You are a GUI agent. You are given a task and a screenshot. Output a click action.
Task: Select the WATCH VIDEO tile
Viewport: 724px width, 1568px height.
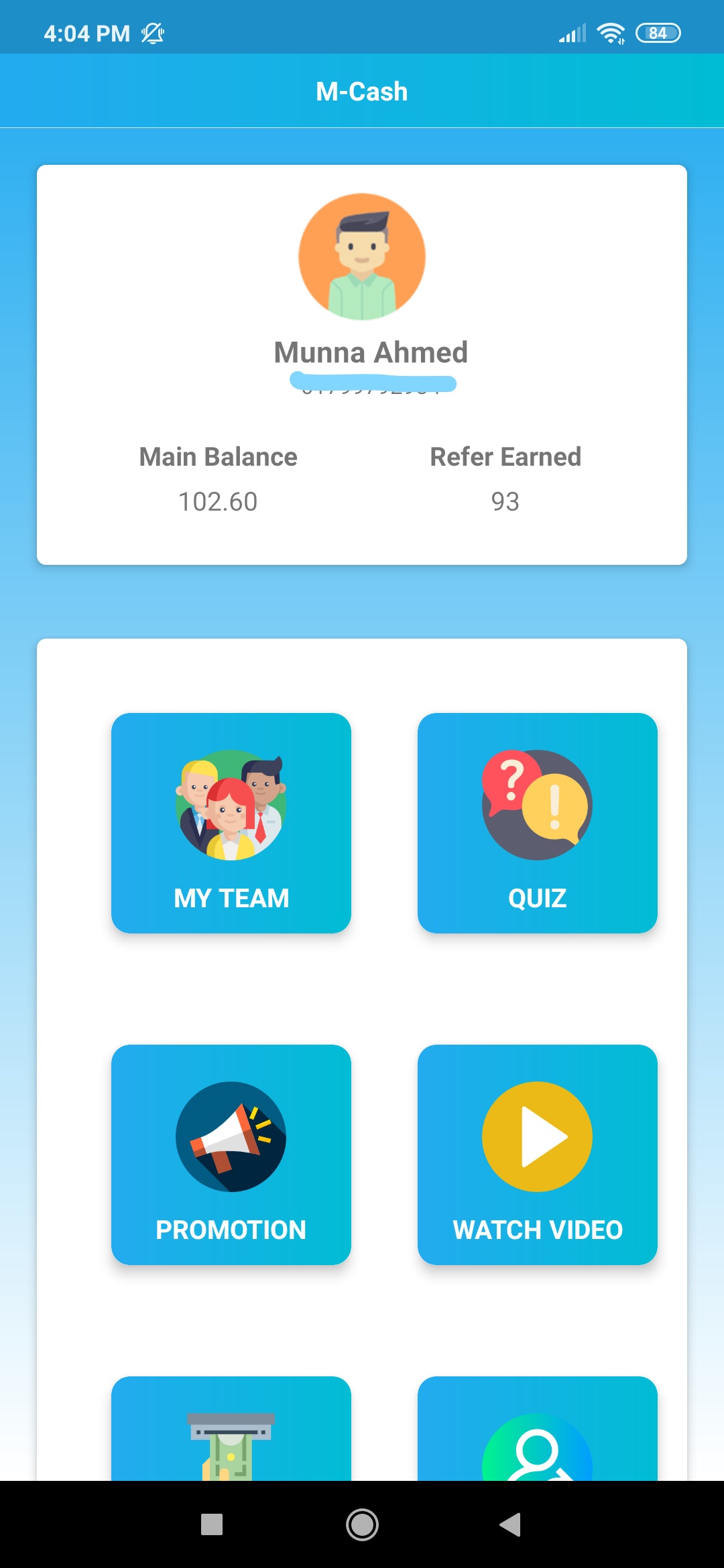click(x=537, y=1154)
